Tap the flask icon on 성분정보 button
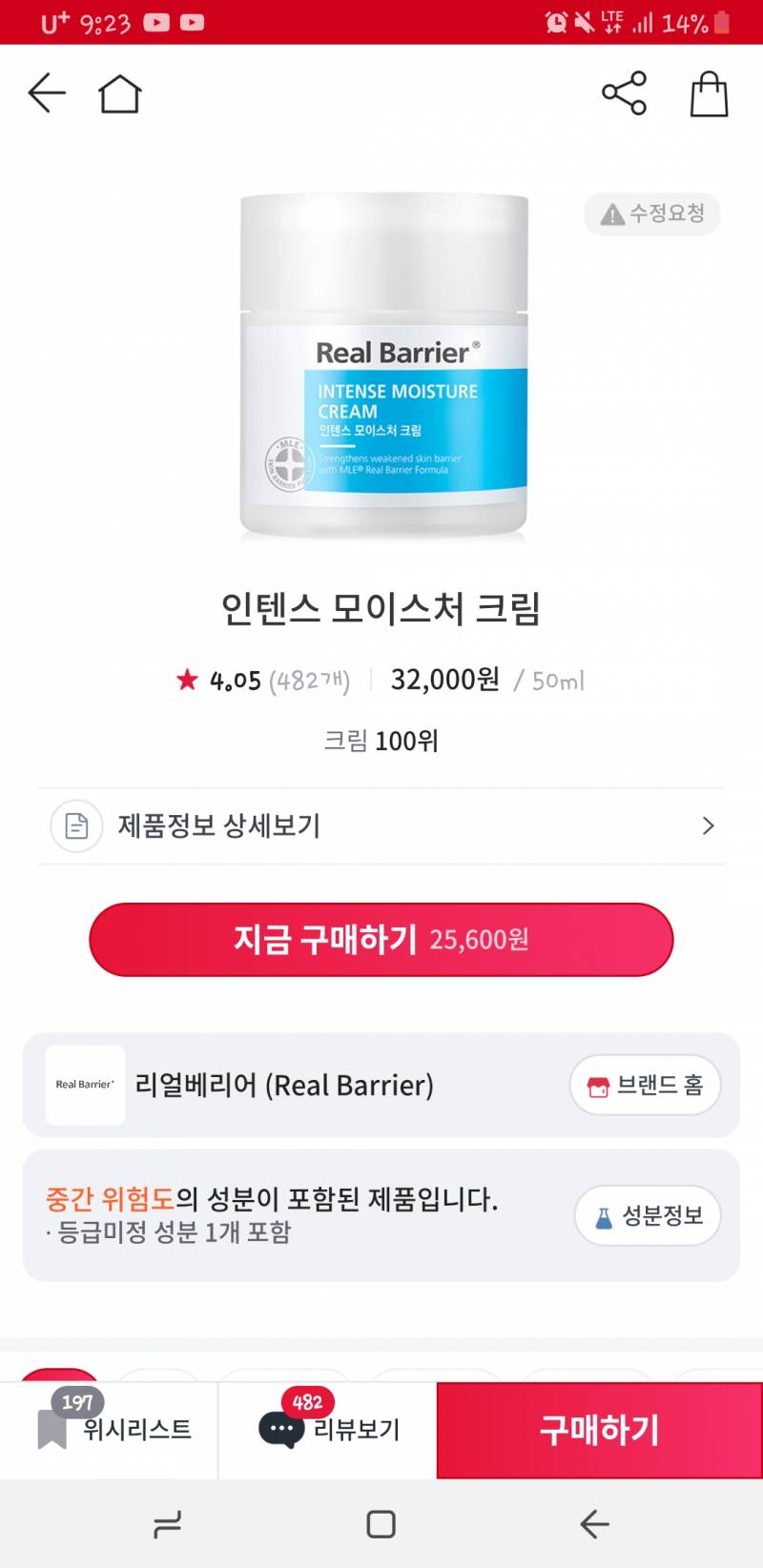The image size is (763, 1568). [x=605, y=1215]
